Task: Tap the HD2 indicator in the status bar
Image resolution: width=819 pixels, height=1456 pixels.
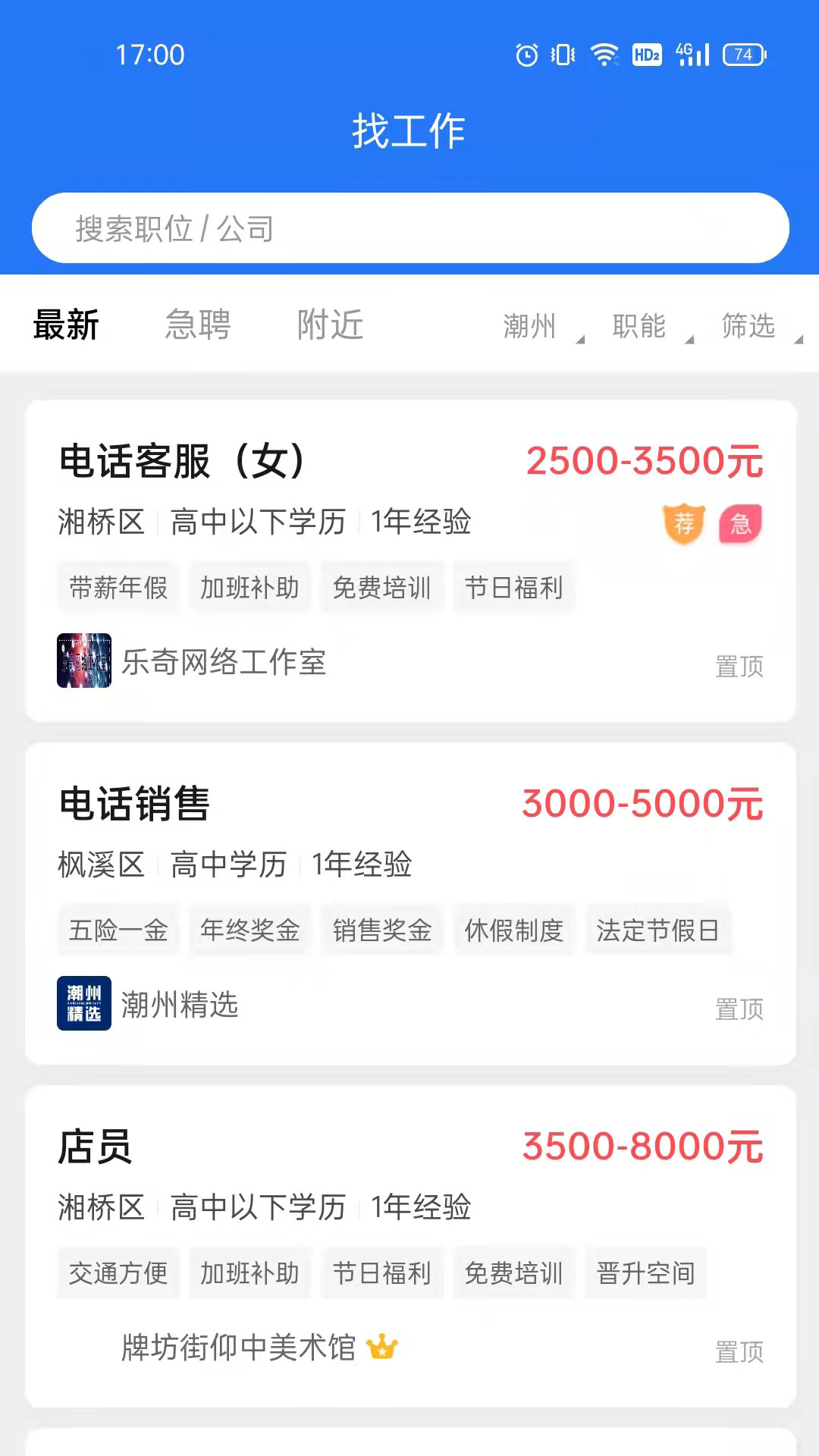Action: click(645, 54)
